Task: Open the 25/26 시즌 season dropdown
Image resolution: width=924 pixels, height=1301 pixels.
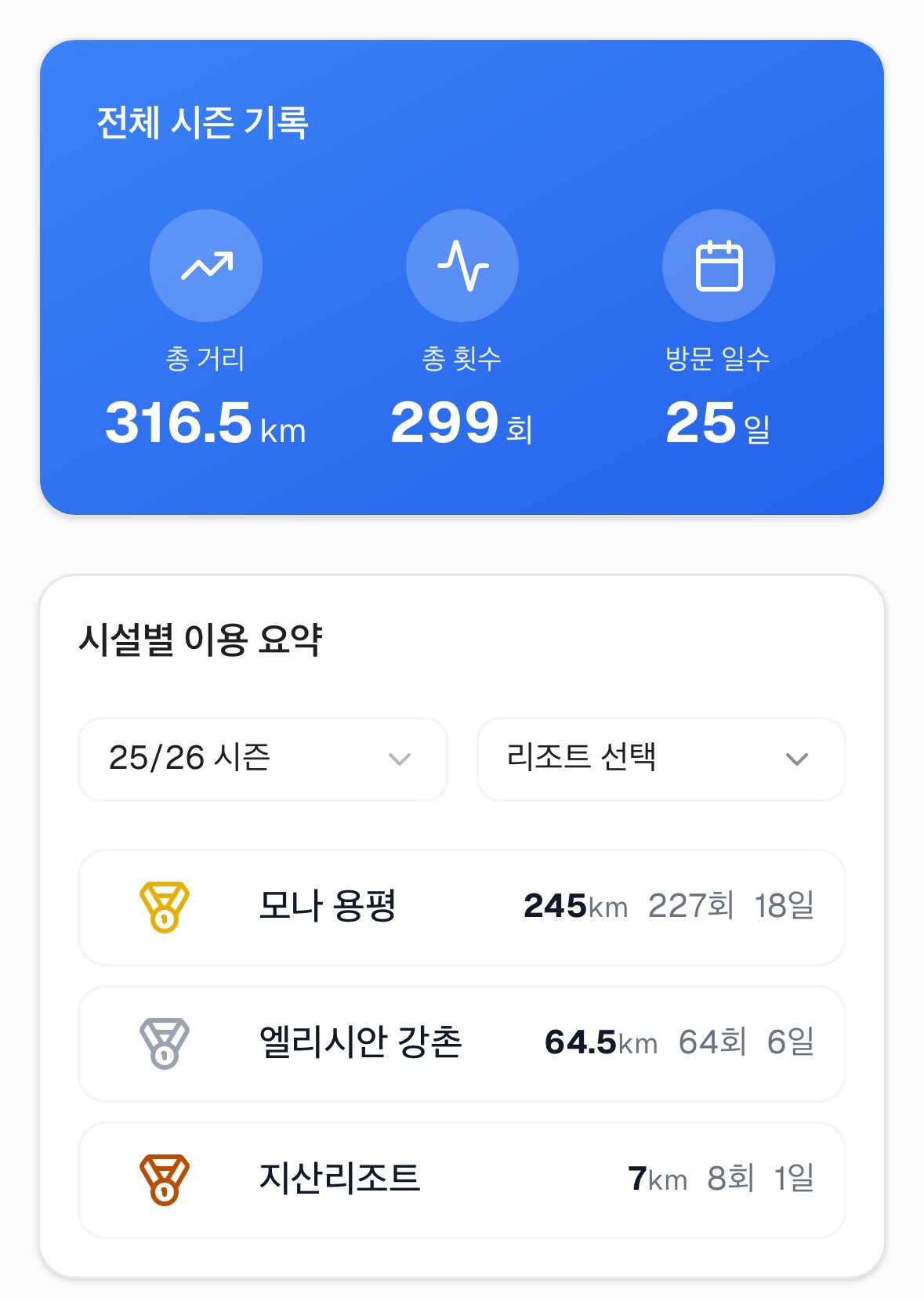Action: click(x=263, y=759)
